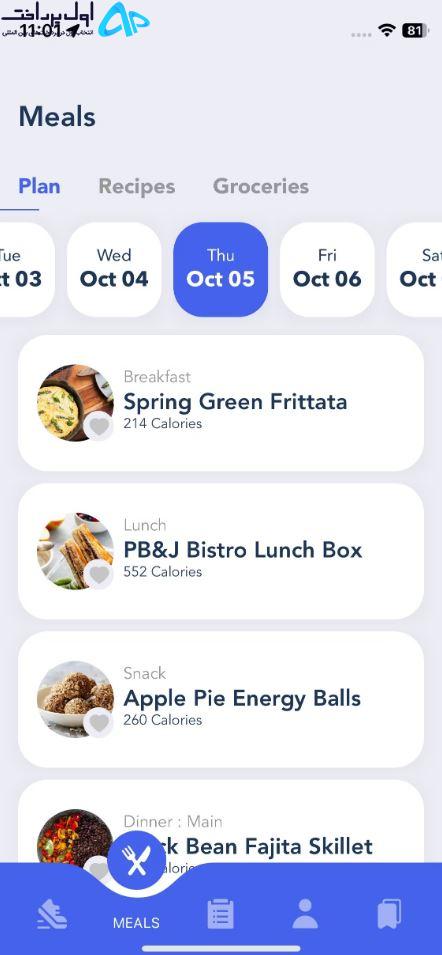
Task: Choose Fri Oct 06 in date strip
Action: pos(327,269)
